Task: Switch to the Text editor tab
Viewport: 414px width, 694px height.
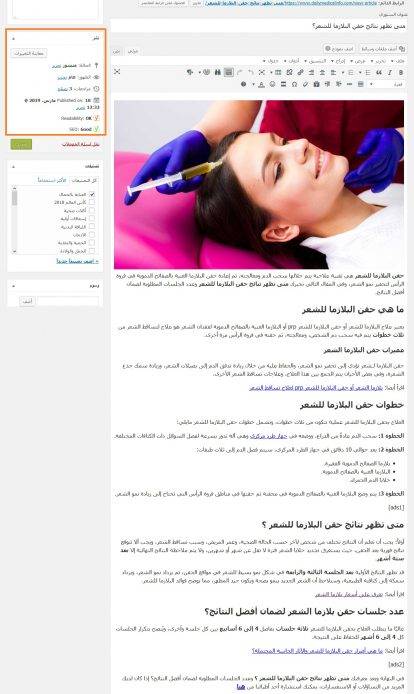Action: 116,51
